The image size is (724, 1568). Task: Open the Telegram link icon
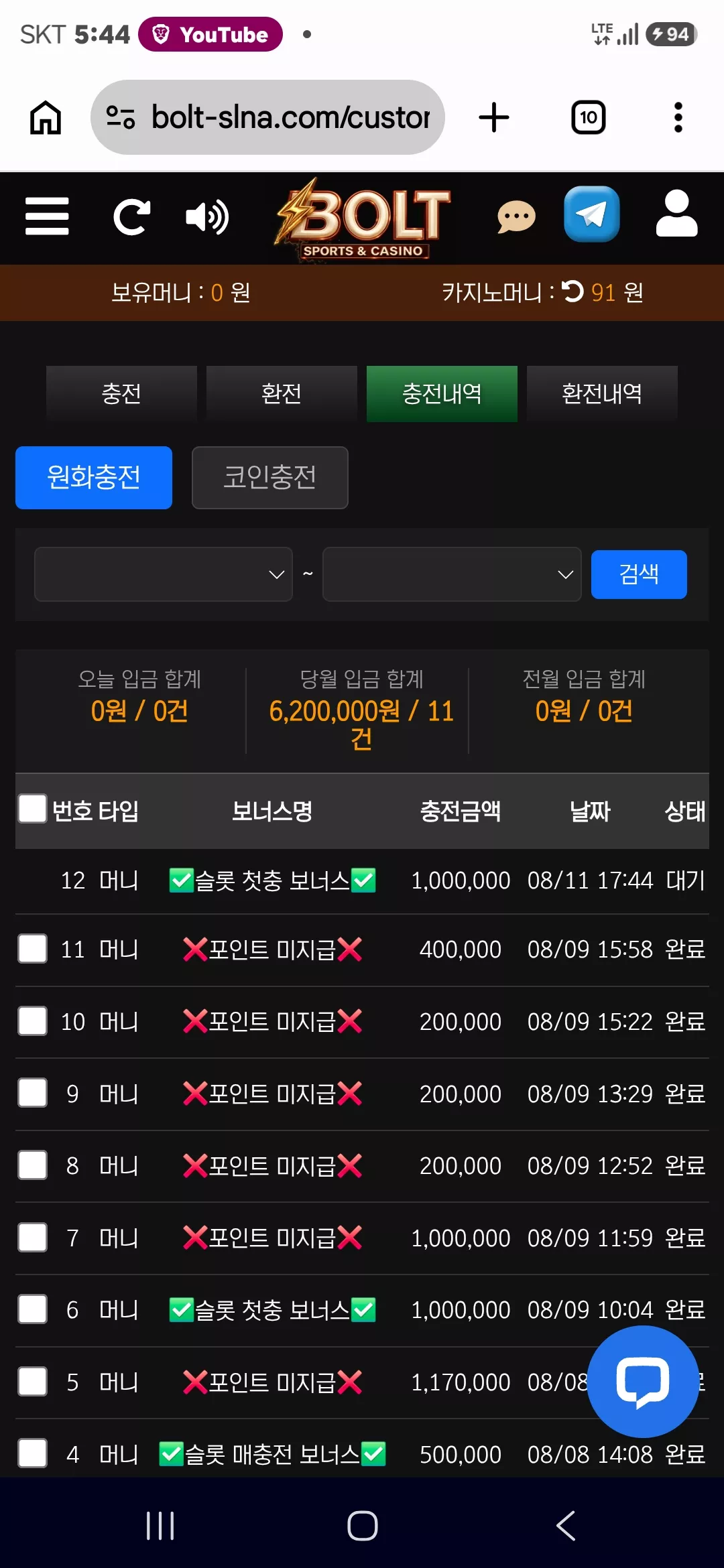592,214
